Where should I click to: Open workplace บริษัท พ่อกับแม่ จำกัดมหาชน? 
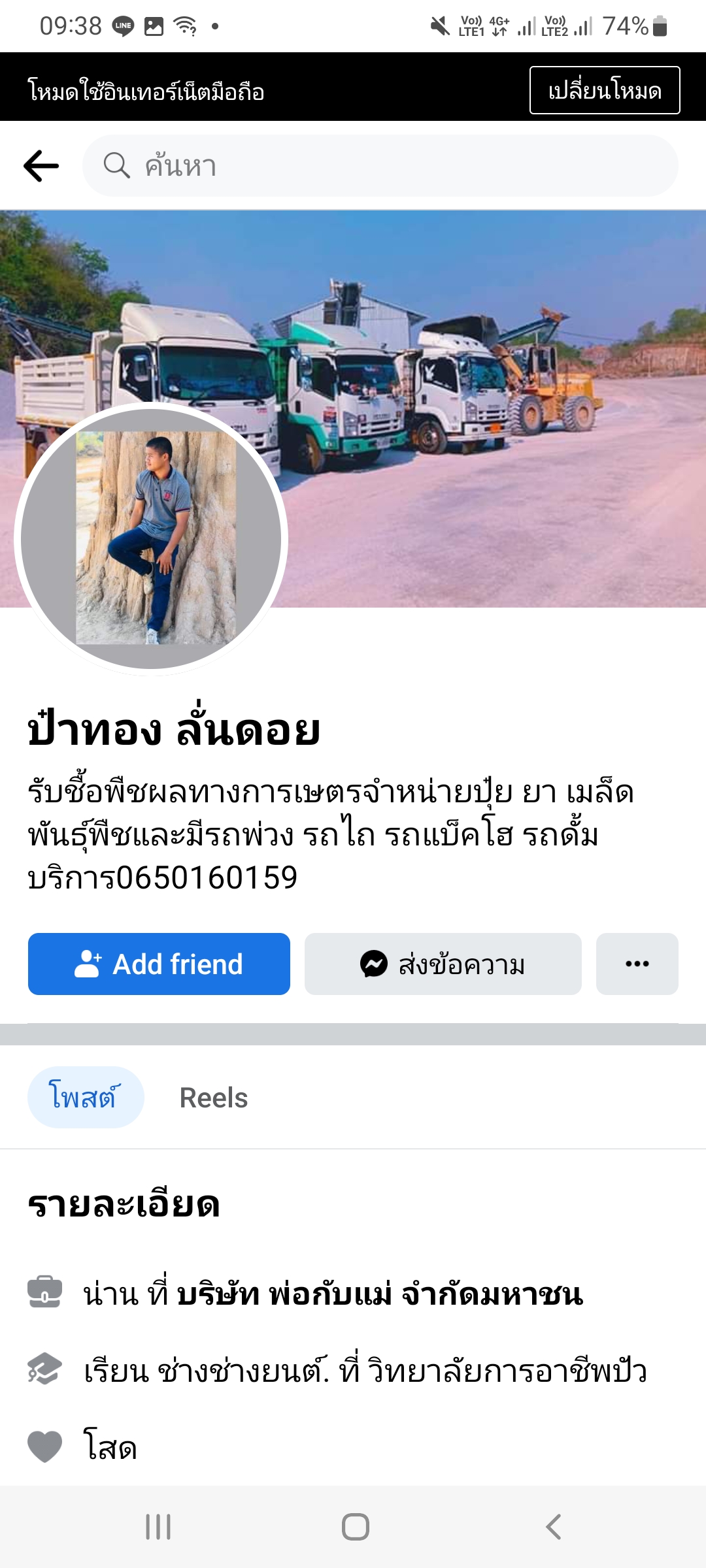click(x=379, y=1294)
